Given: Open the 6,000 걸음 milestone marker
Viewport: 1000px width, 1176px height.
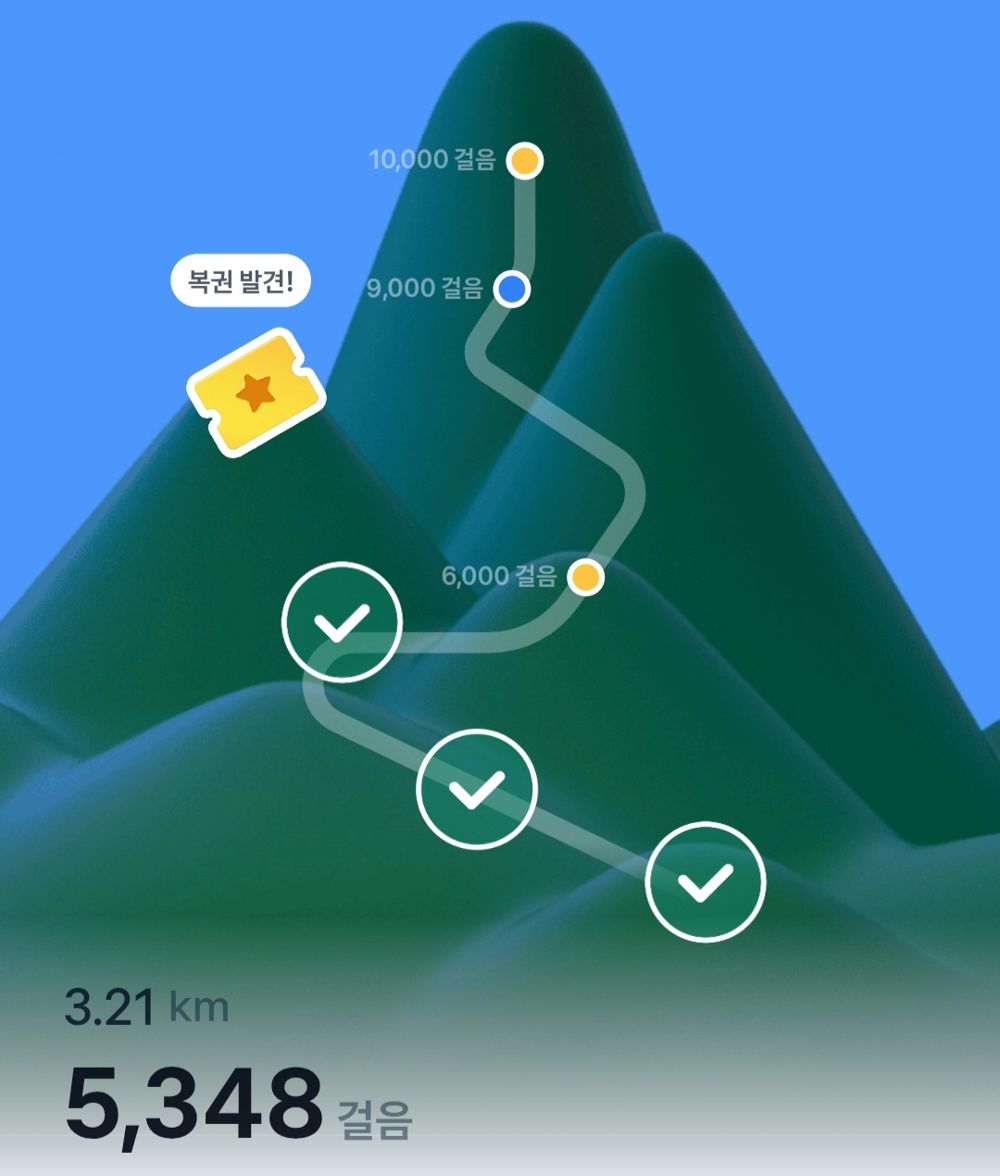Looking at the screenshot, I should point(585,577).
